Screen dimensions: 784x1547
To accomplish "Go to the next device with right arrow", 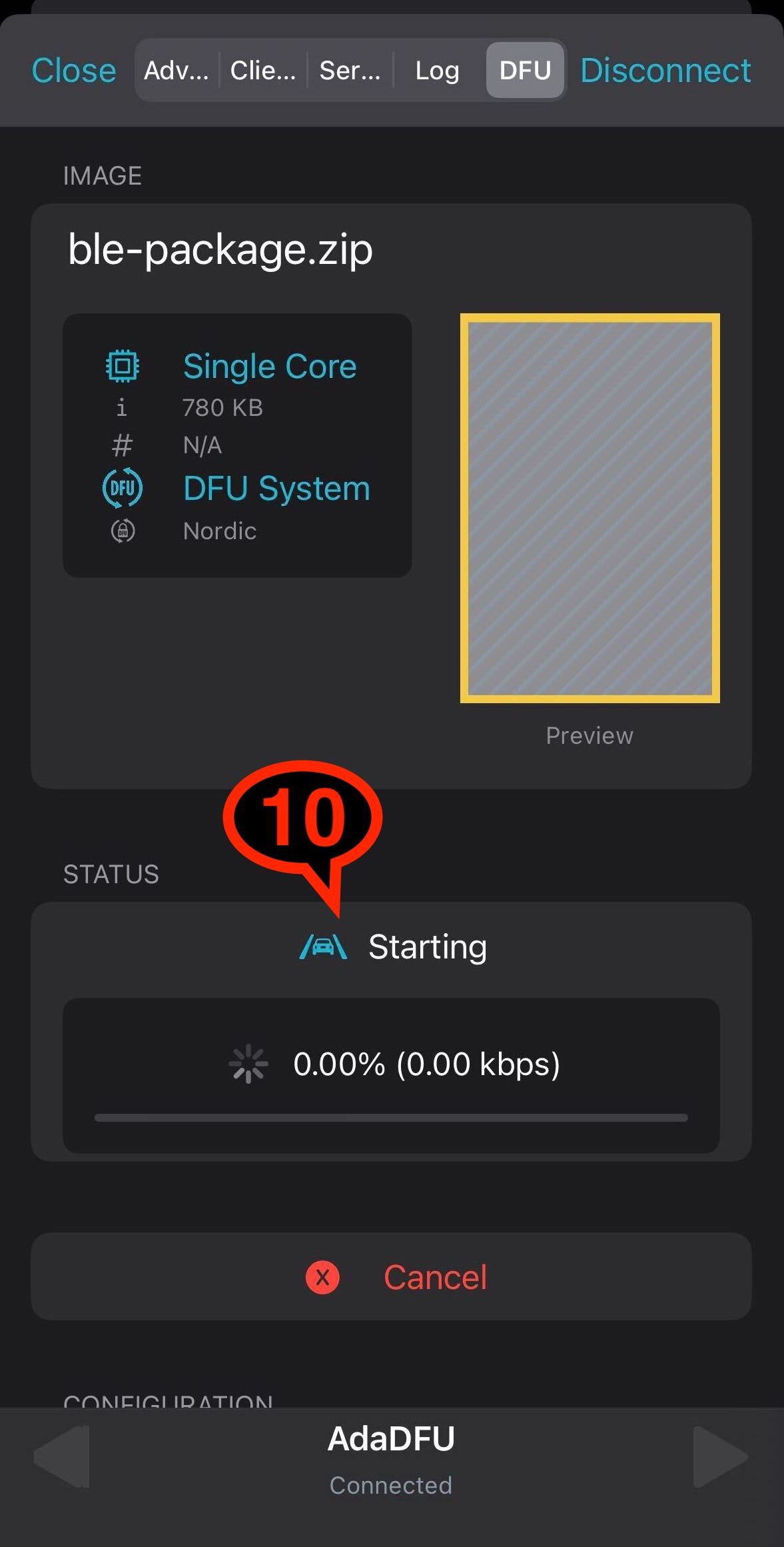I will click(720, 1457).
